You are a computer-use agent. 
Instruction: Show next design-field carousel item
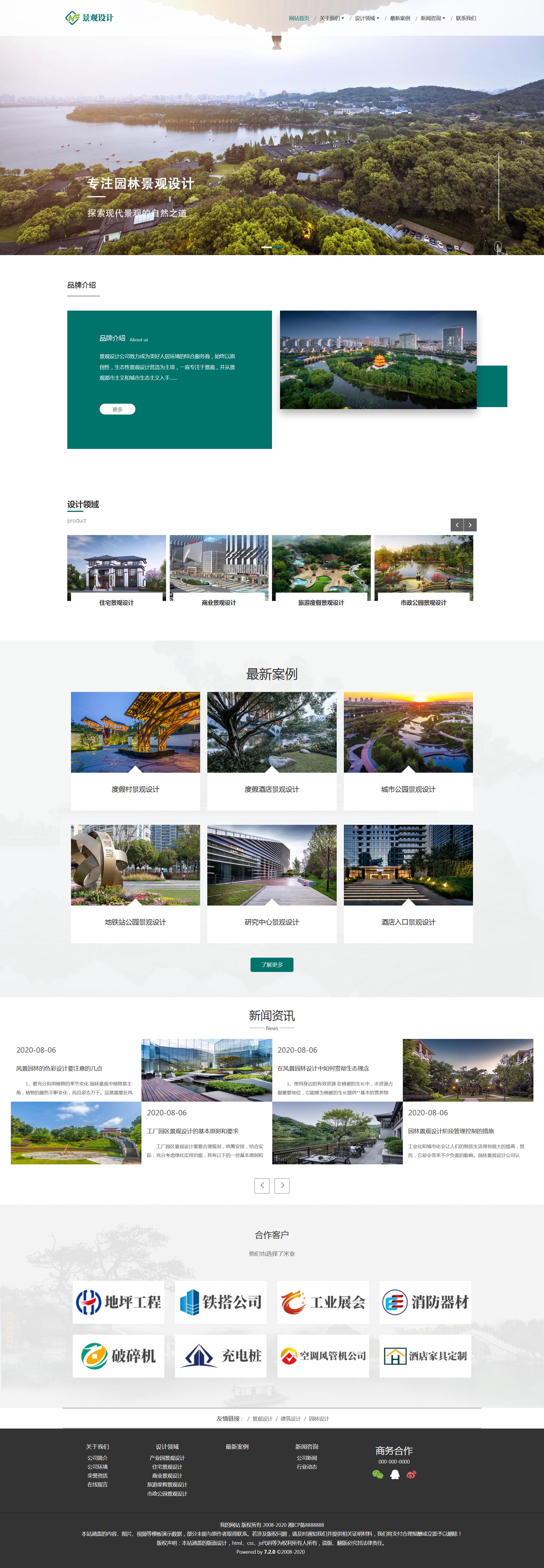point(470,525)
